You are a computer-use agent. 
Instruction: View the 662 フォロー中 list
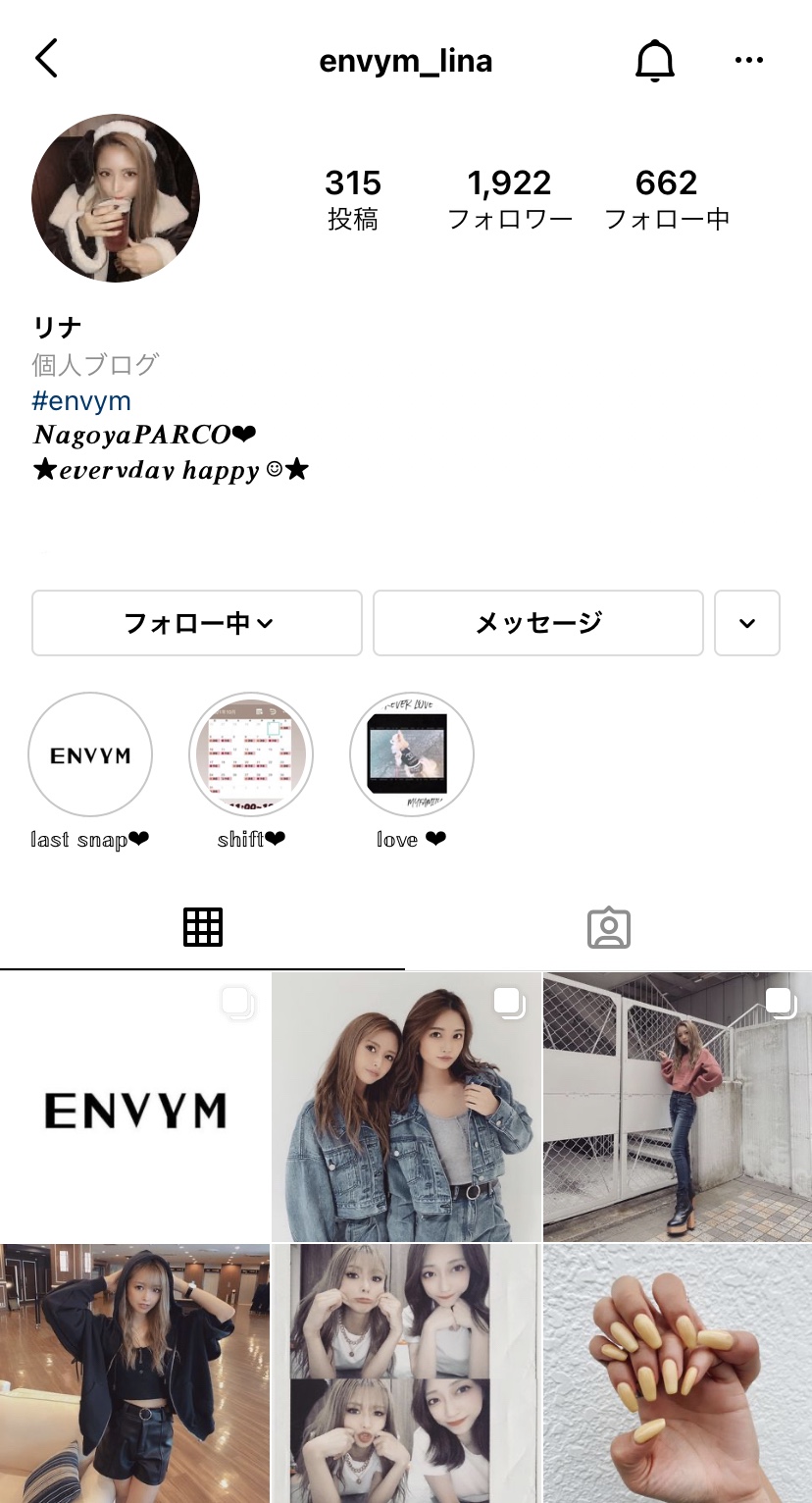coord(666,199)
